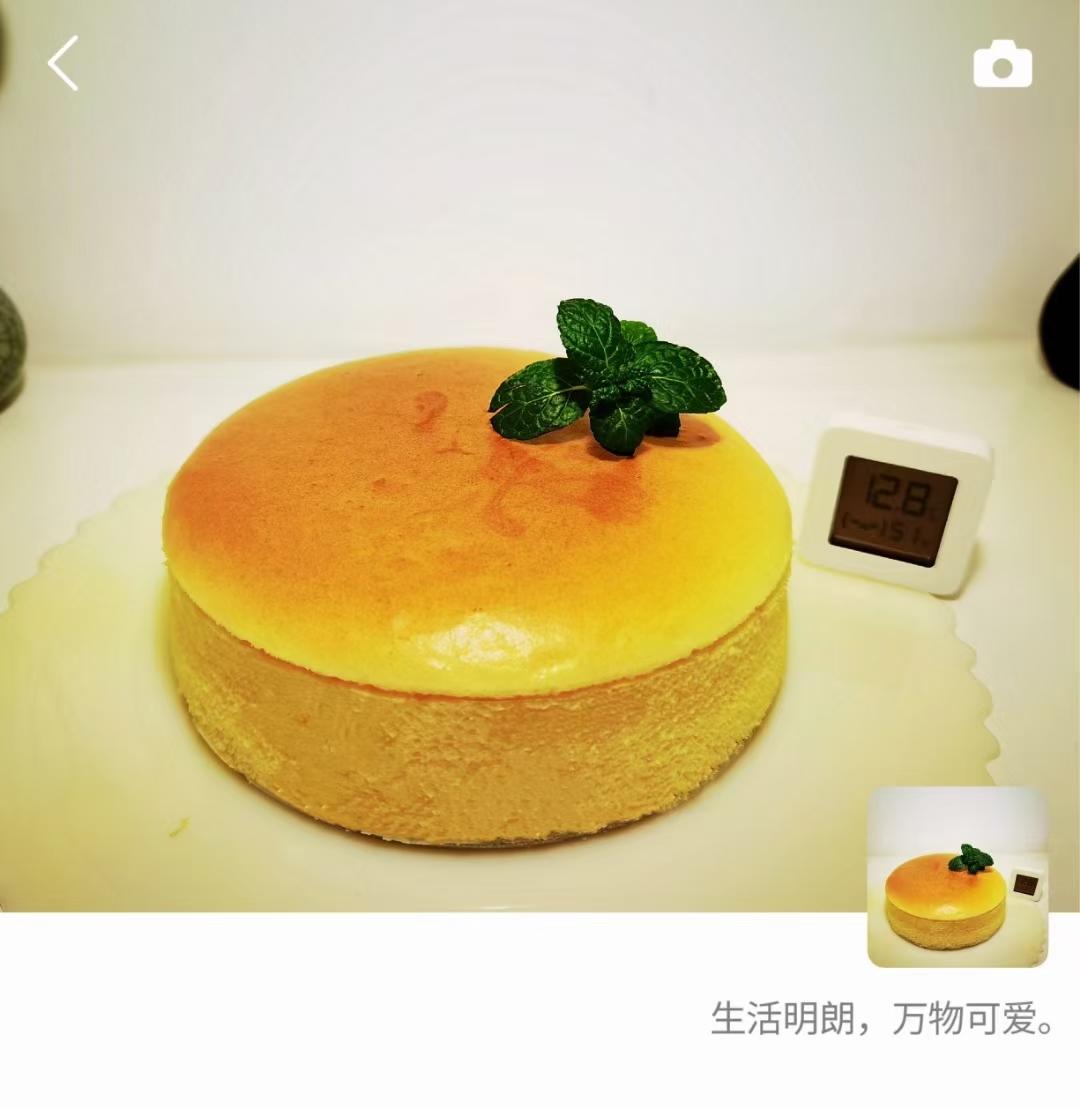Go back using the top-left arrow
1080x1109 pixels.
[63, 64]
